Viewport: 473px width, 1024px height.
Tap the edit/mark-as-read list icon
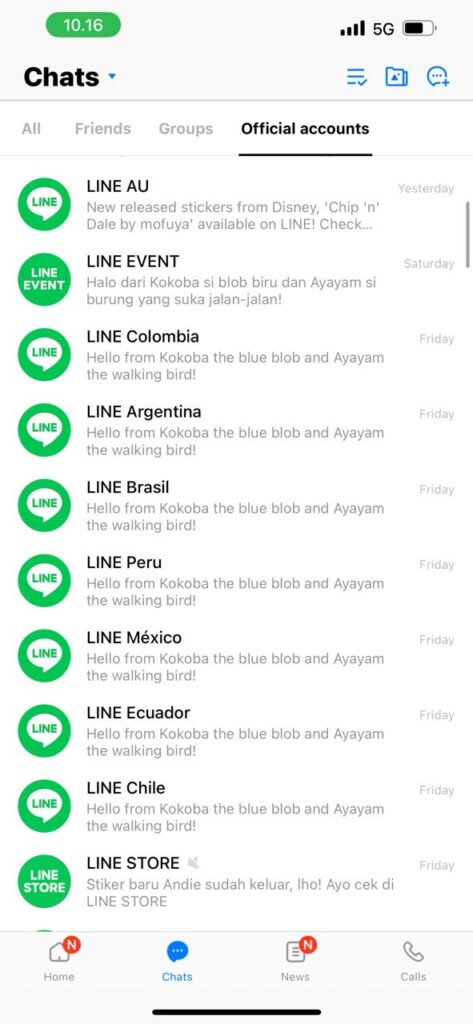click(x=357, y=77)
